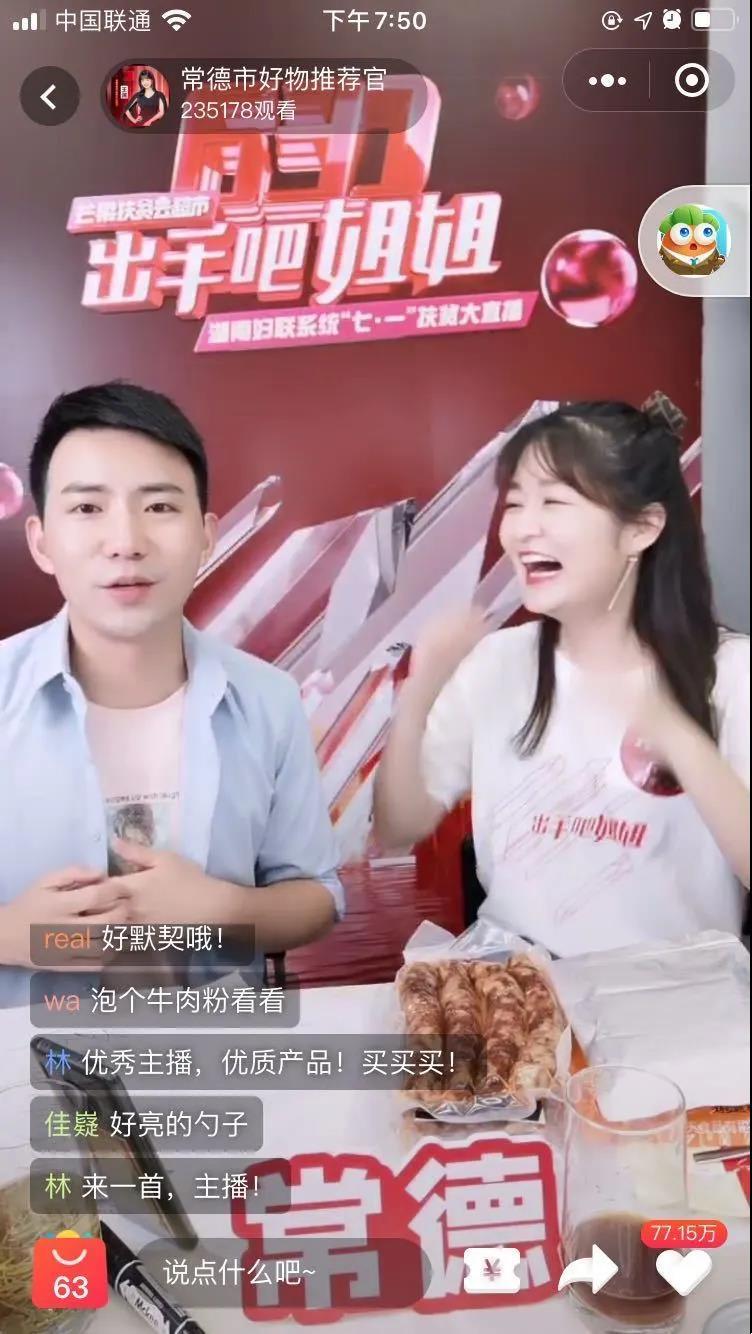Open 常德市好物推荐官 host profile

click(x=140, y=96)
